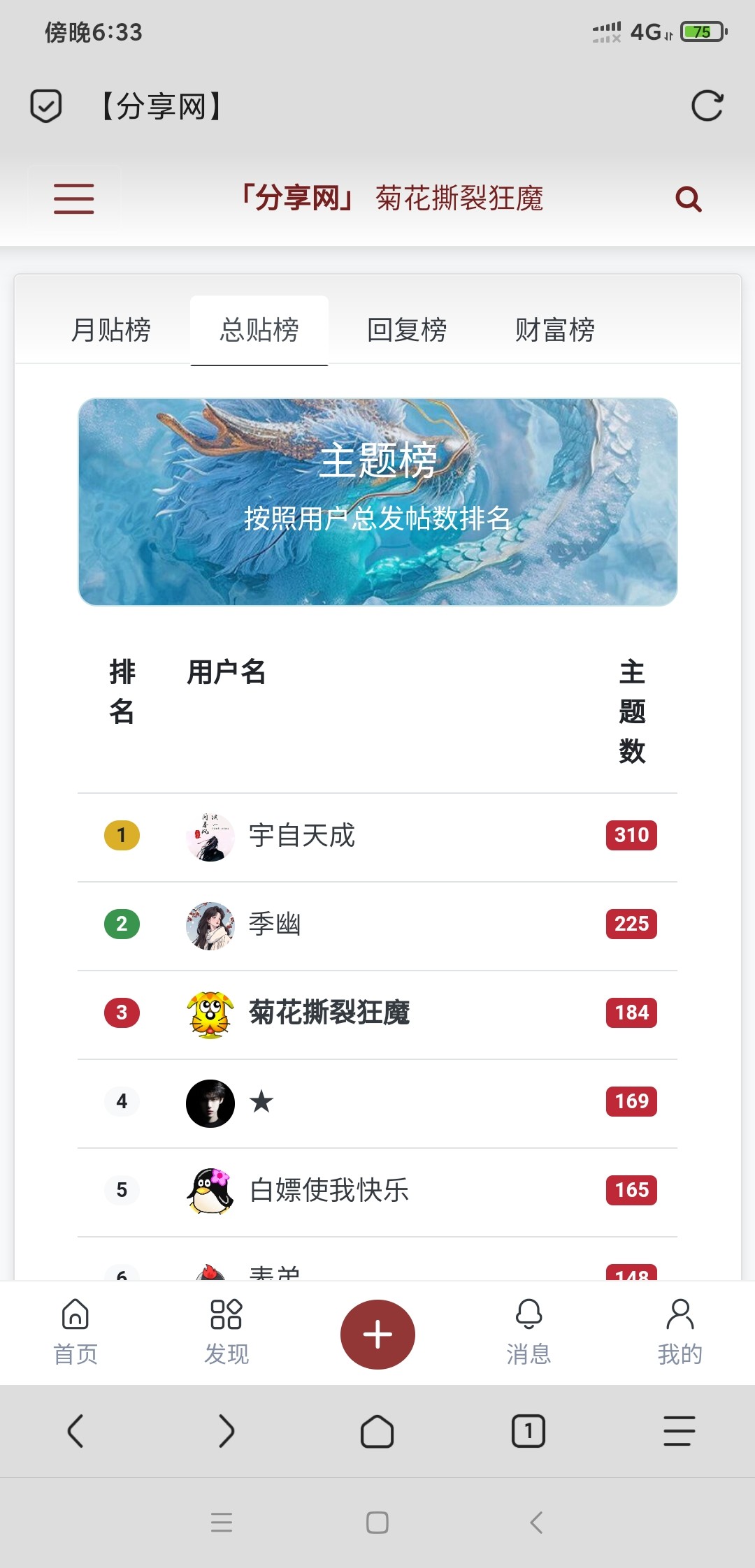Image resolution: width=755 pixels, height=1568 pixels.
Task: Go to the 首页 home tab
Action: point(75,1333)
